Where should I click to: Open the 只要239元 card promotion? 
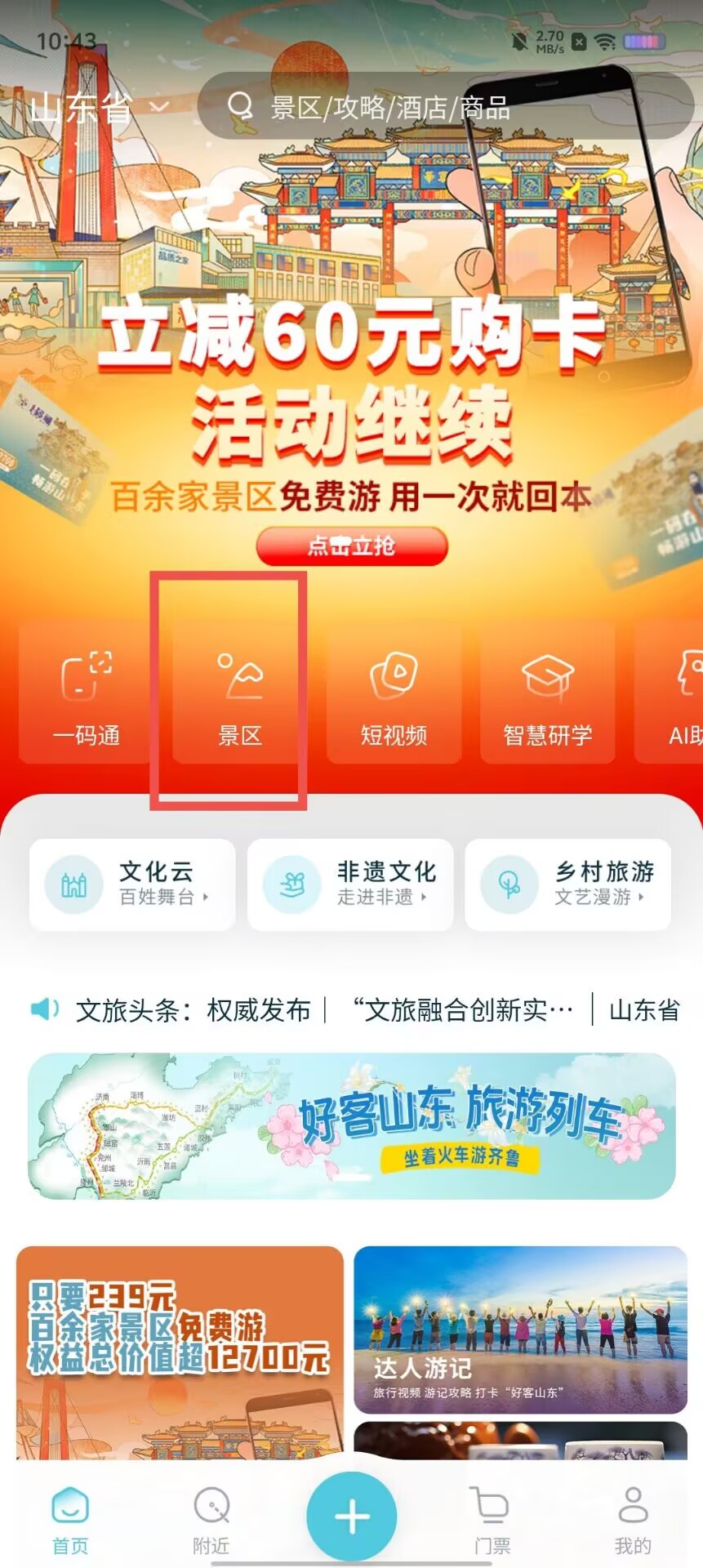[x=180, y=1352]
